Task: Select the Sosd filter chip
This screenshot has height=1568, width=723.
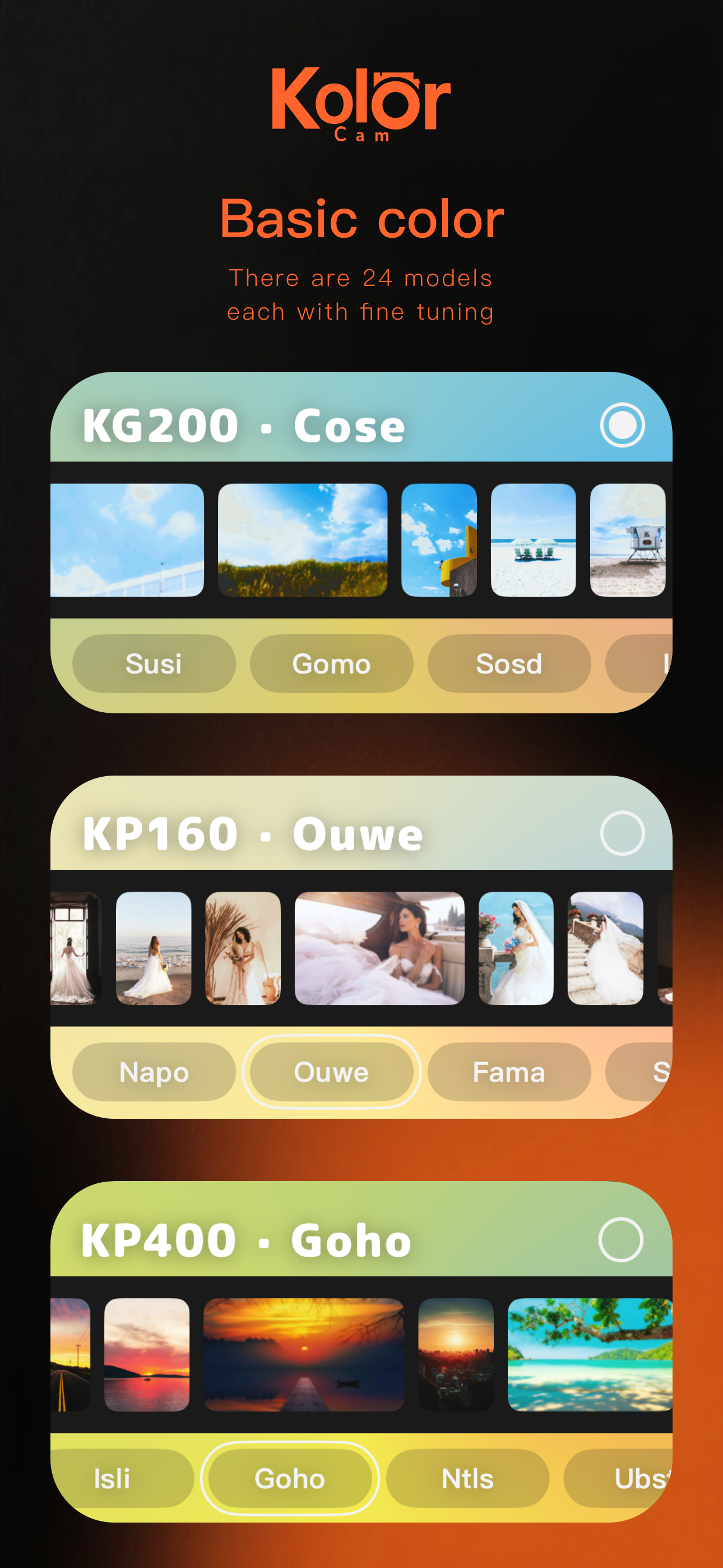Action: pos(509,664)
